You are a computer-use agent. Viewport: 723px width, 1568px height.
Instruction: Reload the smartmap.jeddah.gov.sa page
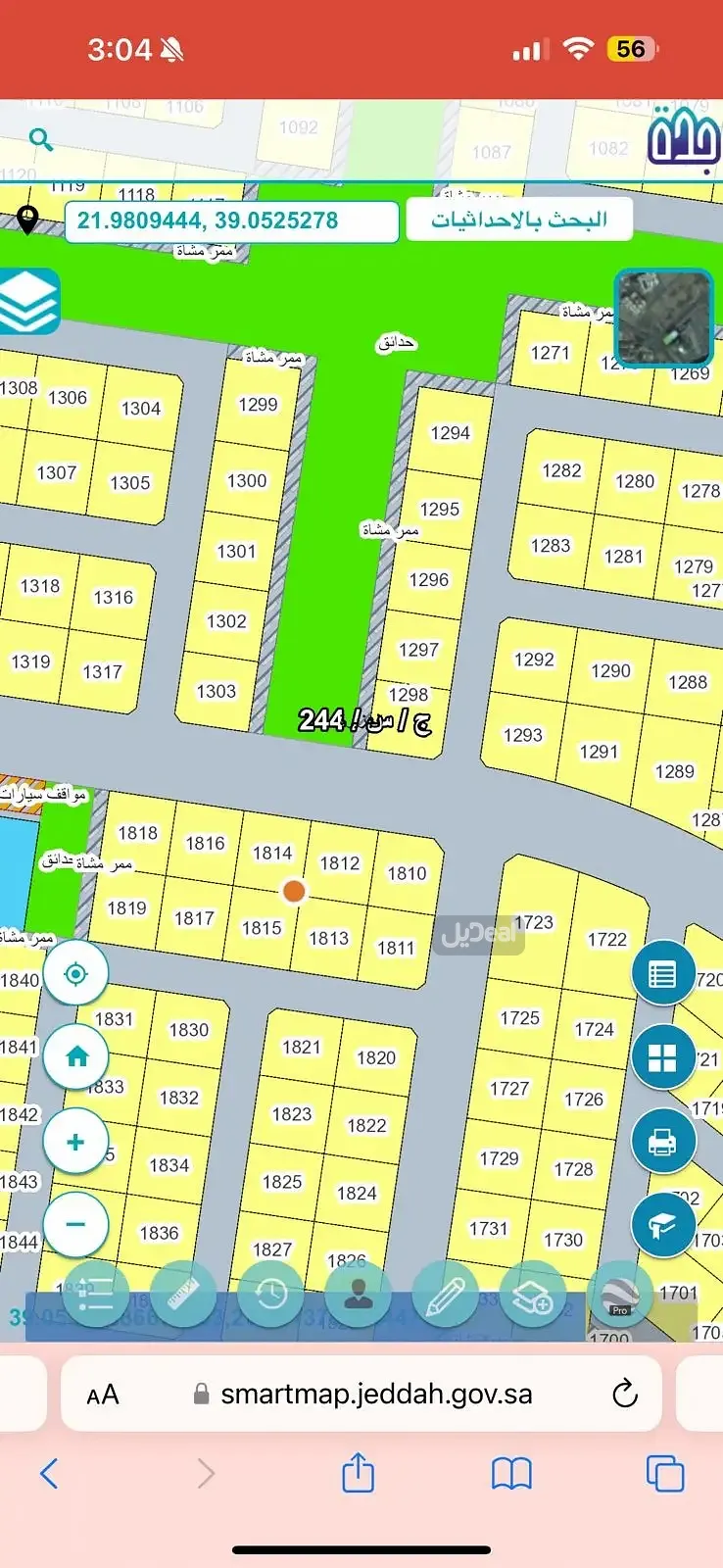click(625, 1394)
